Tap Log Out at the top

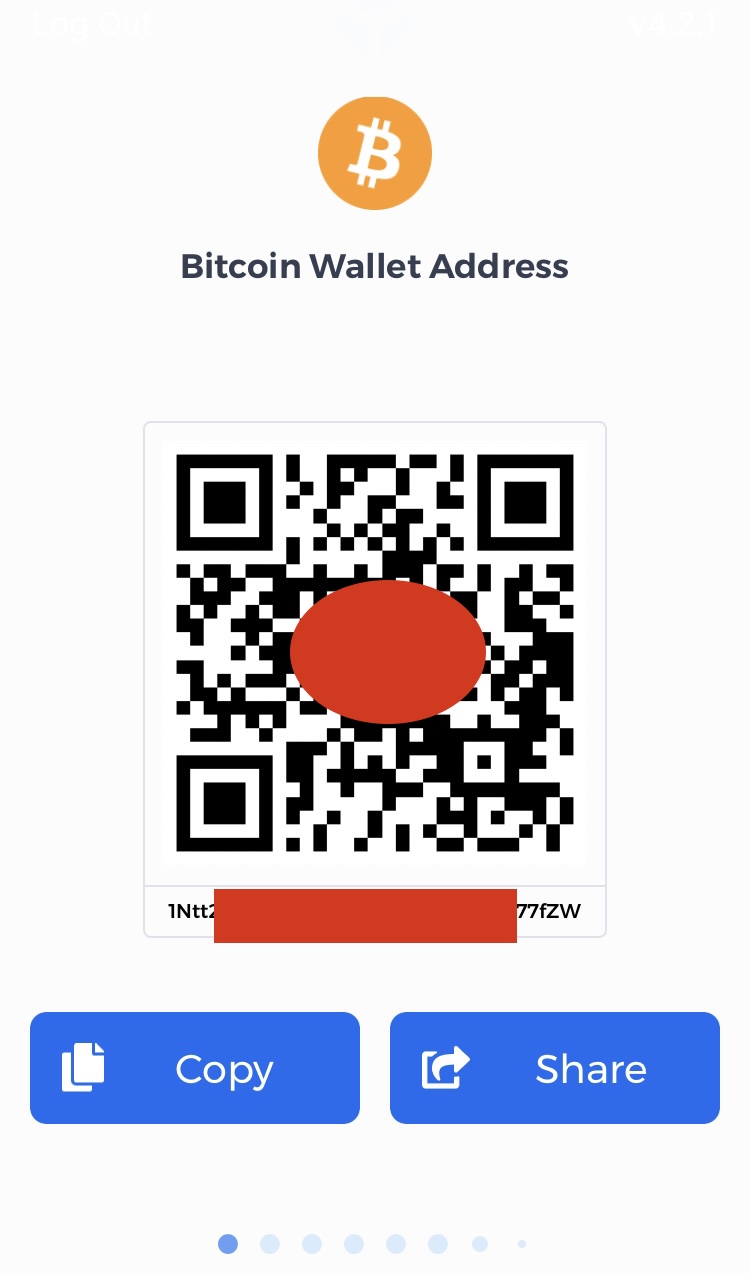(x=92, y=24)
